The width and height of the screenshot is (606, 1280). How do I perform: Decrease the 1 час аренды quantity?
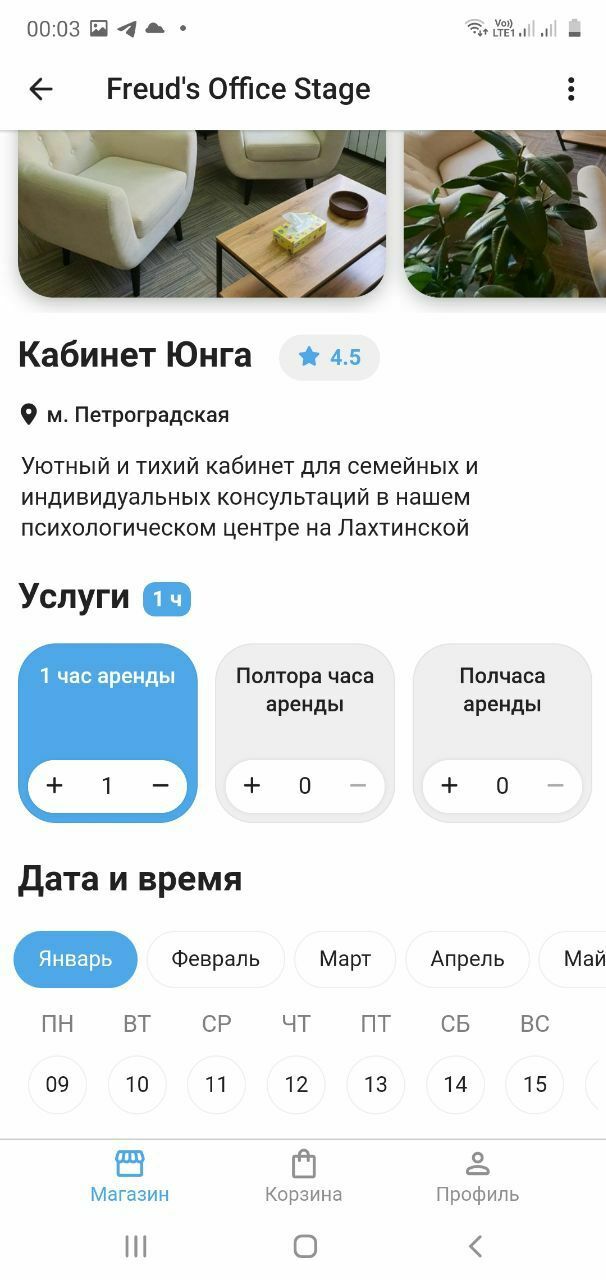tap(160, 786)
